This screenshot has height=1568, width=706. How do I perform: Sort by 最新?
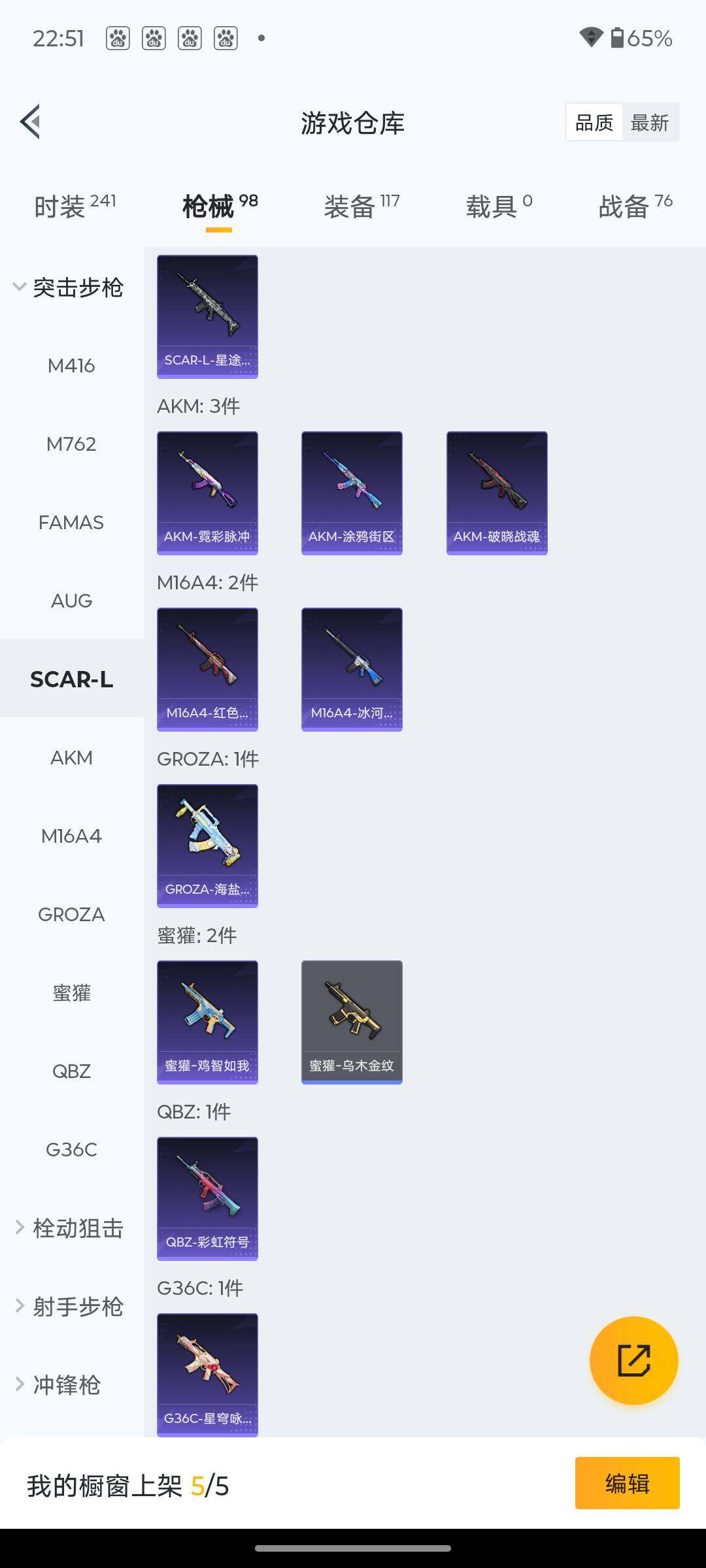[649, 122]
